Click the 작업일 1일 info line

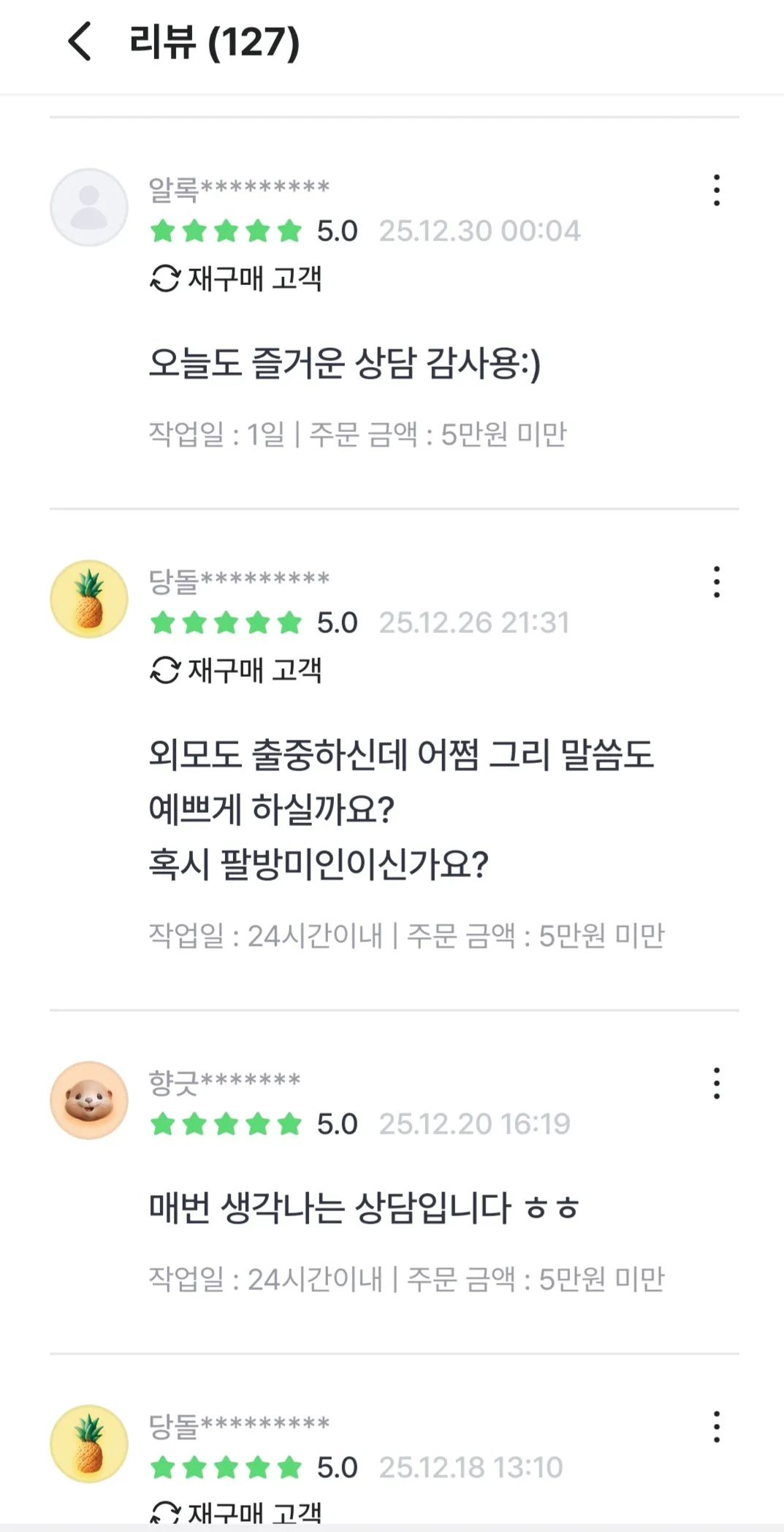pyautogui.click(x=358, y=433)
